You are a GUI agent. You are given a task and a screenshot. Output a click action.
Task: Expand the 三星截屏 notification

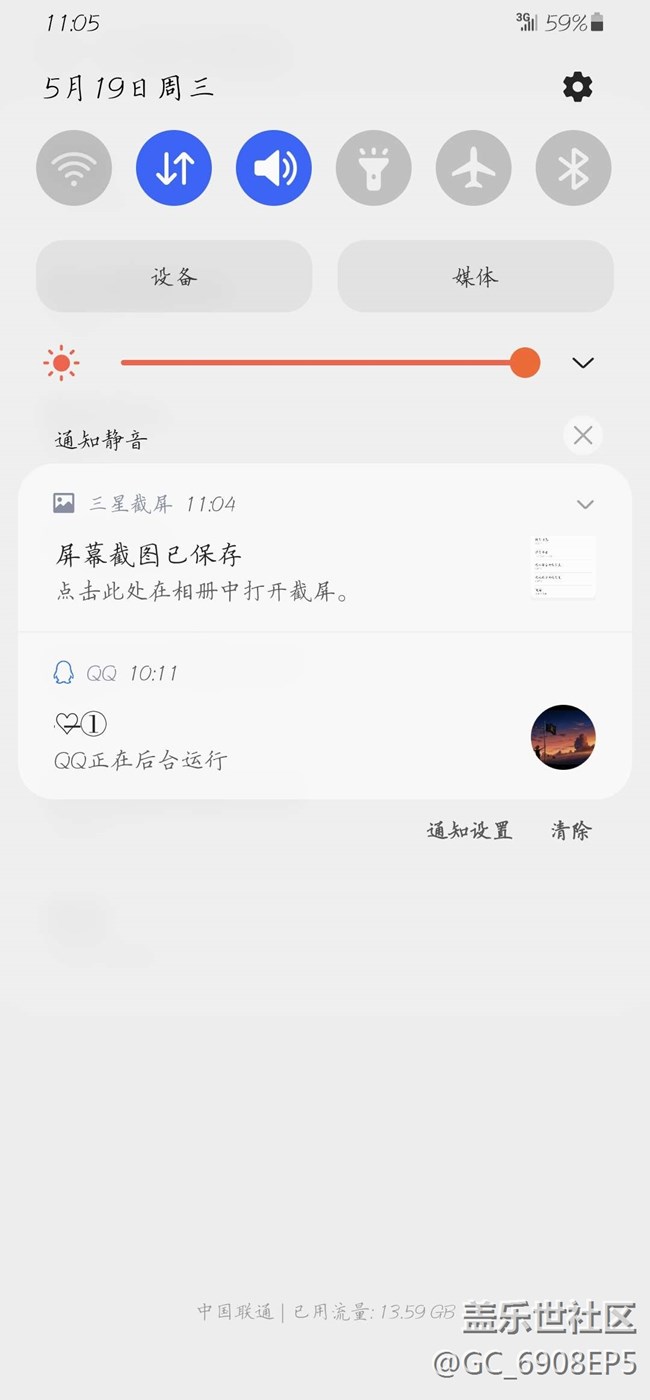pos(585,504)
